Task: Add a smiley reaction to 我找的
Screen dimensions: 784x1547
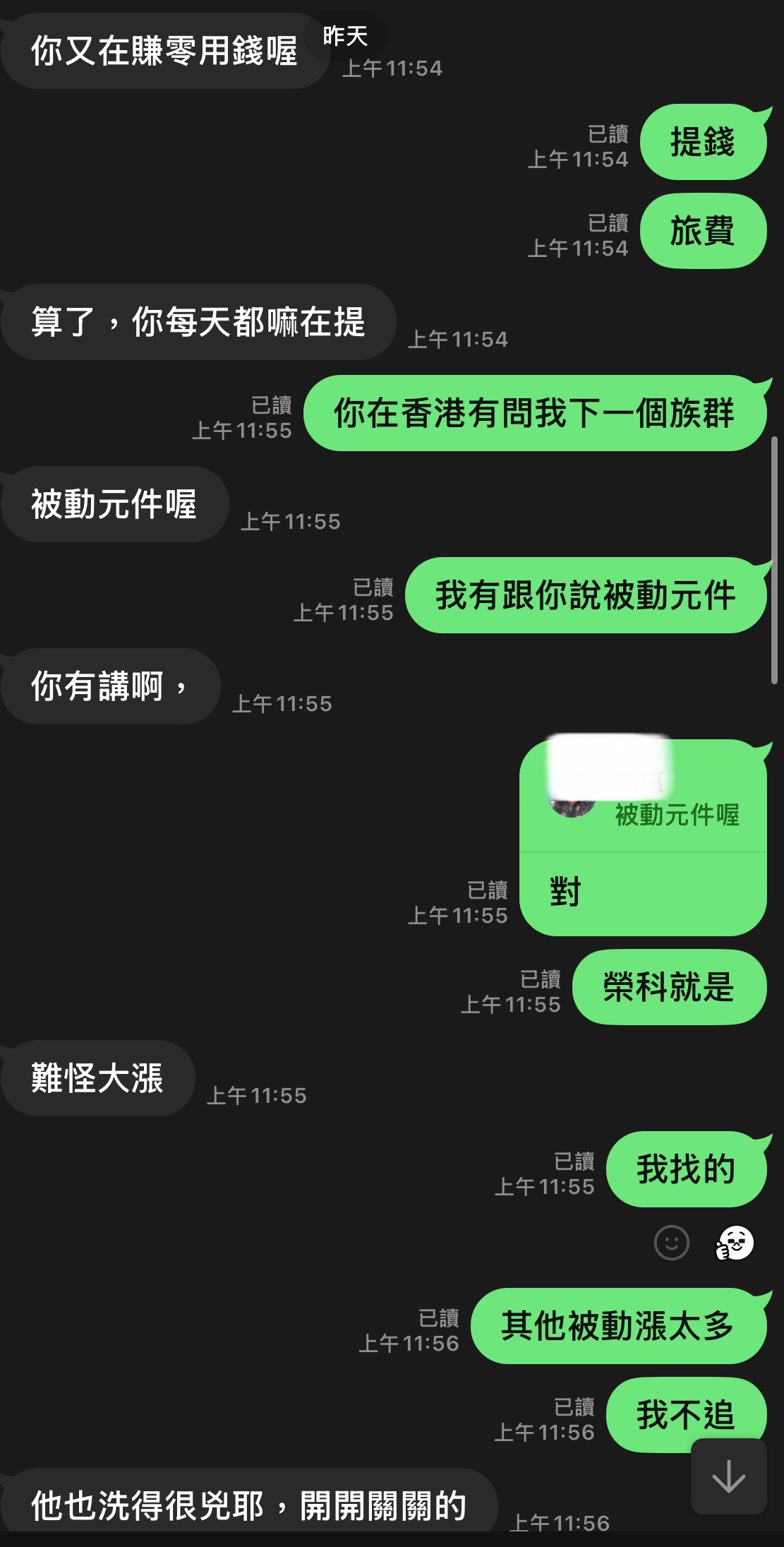Action: tap(671, 1243)
